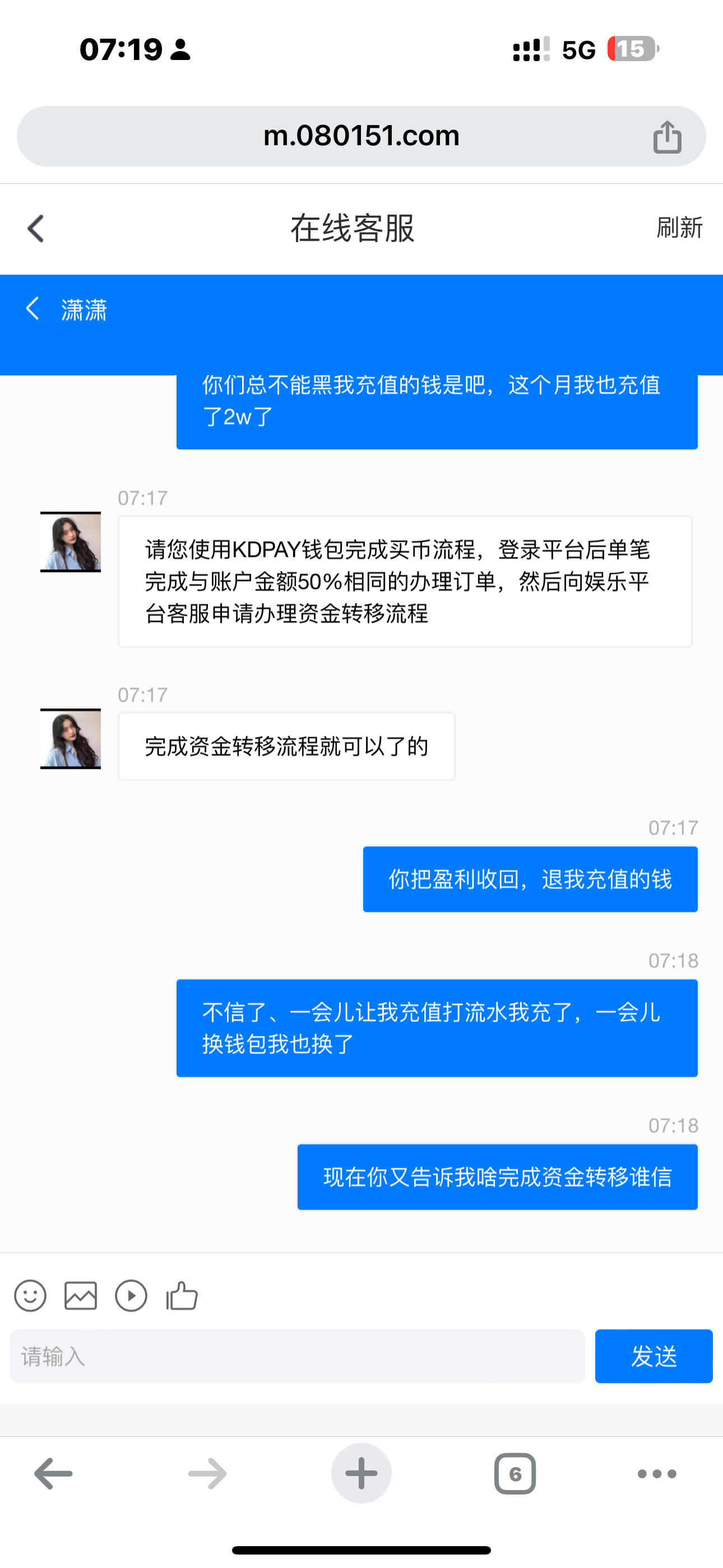
Task: Go back using the chevron beside 潇潇
Action: [34, 310]
